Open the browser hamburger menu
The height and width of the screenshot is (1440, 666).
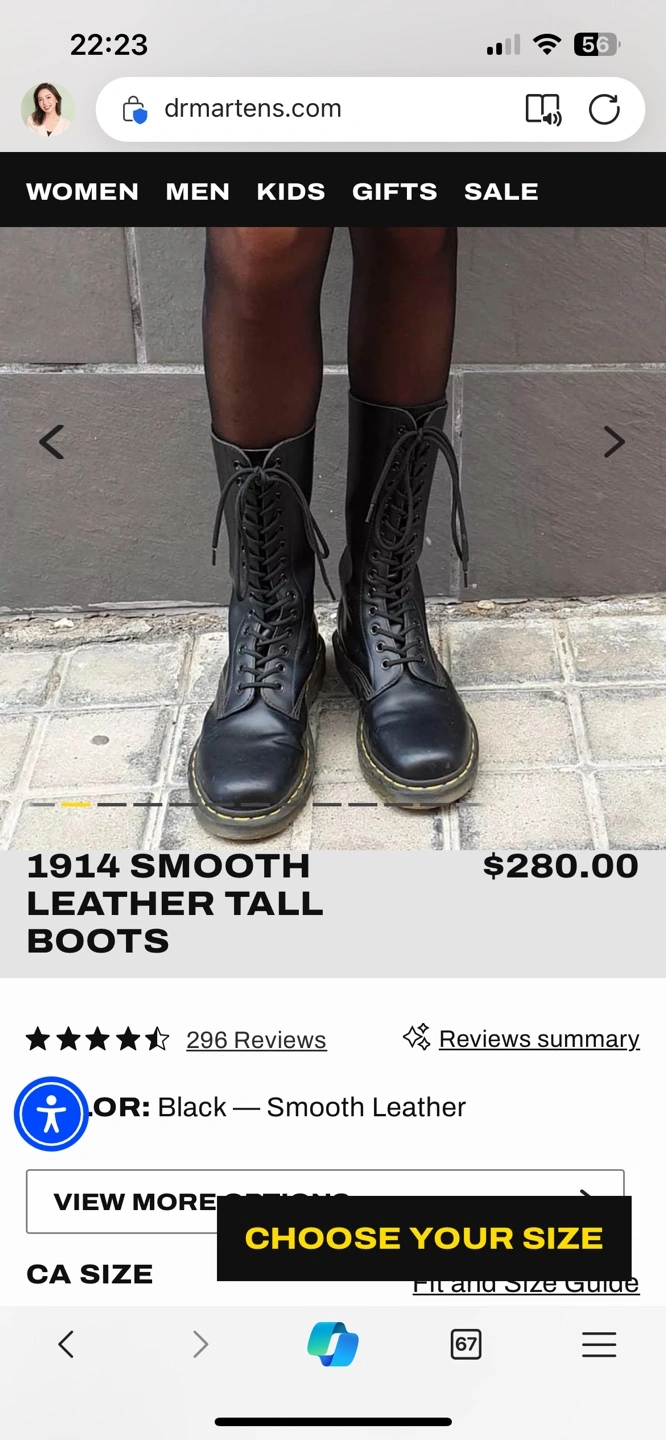(599, 1344)
